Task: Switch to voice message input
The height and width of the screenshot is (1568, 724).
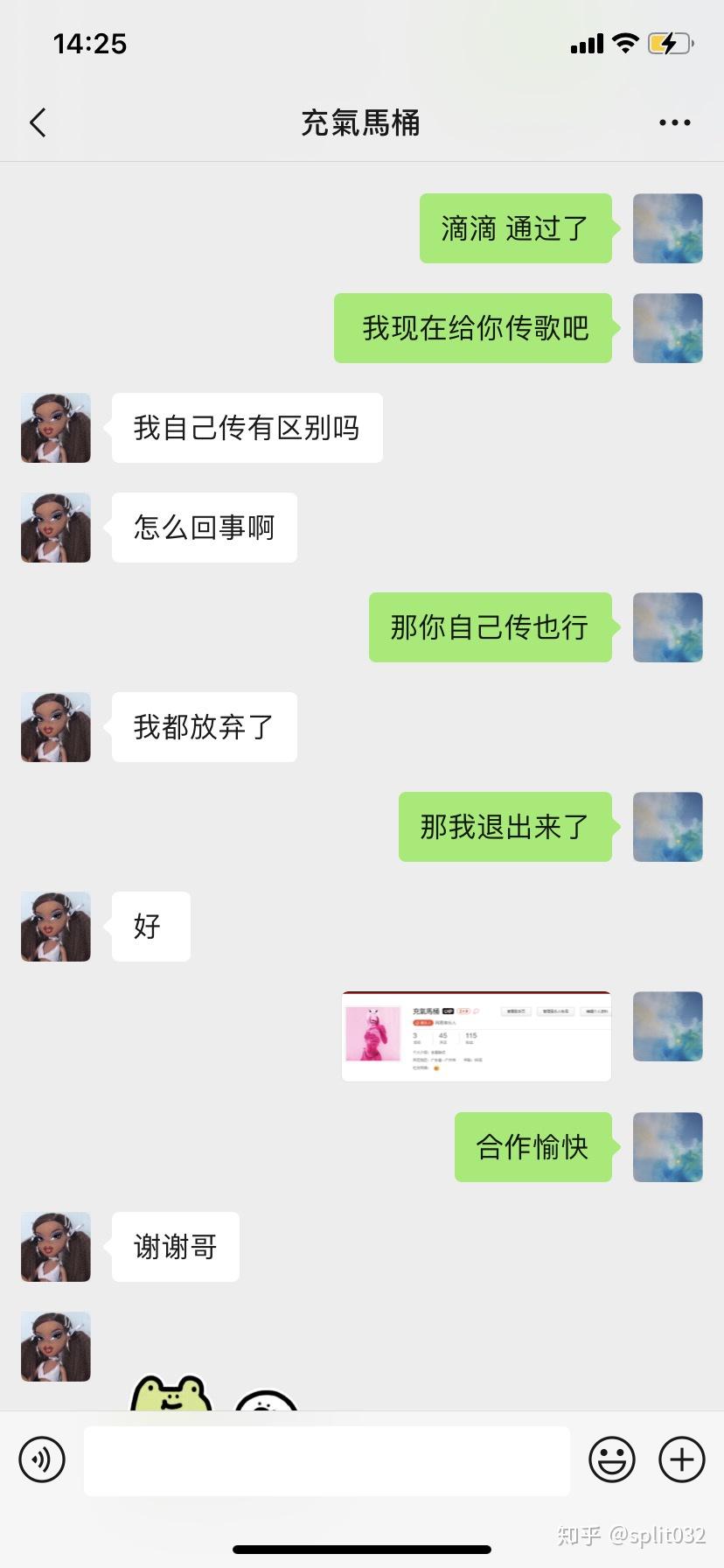Action: 42,1459
